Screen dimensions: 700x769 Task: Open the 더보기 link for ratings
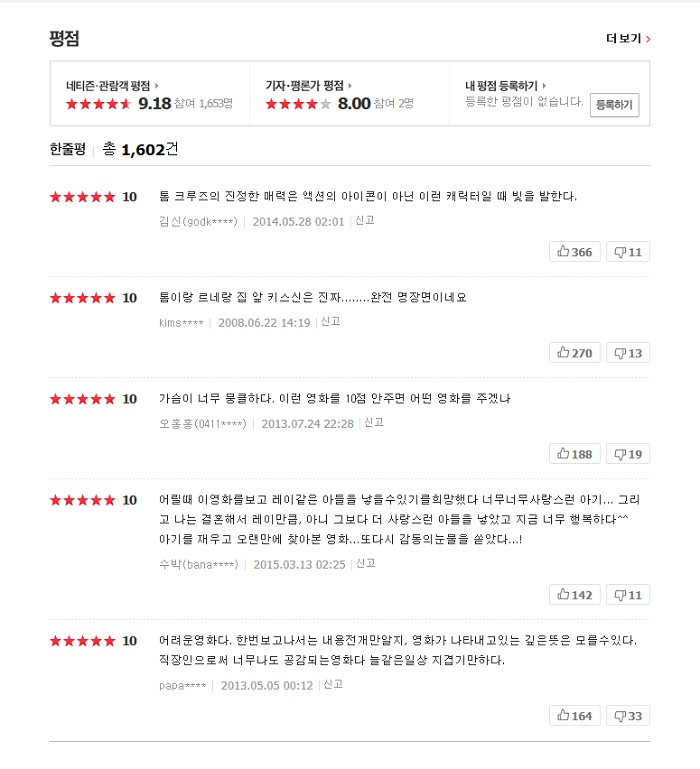(x=628, y=39)
